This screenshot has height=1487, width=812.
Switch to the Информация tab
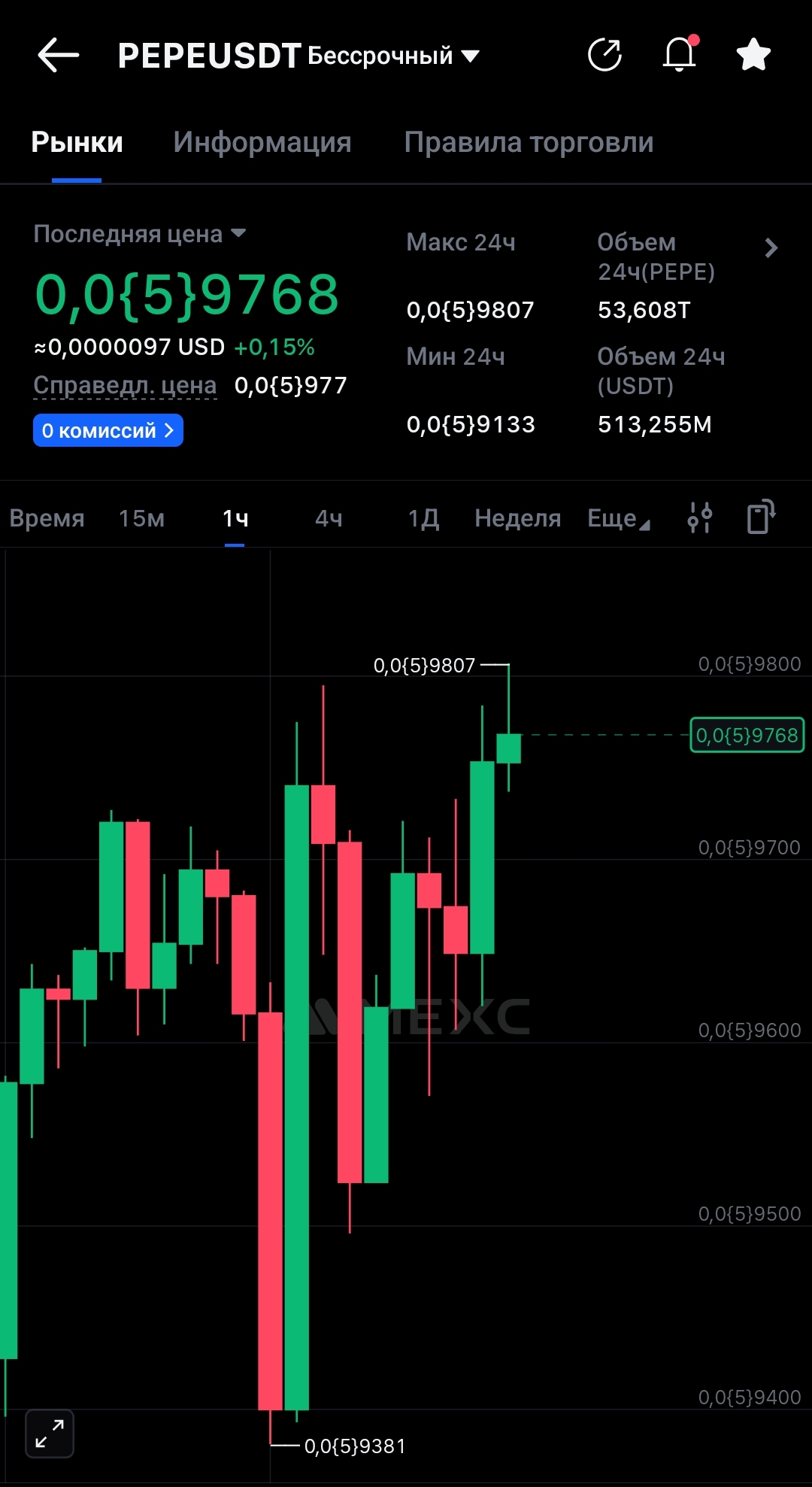tap(262, 142)
